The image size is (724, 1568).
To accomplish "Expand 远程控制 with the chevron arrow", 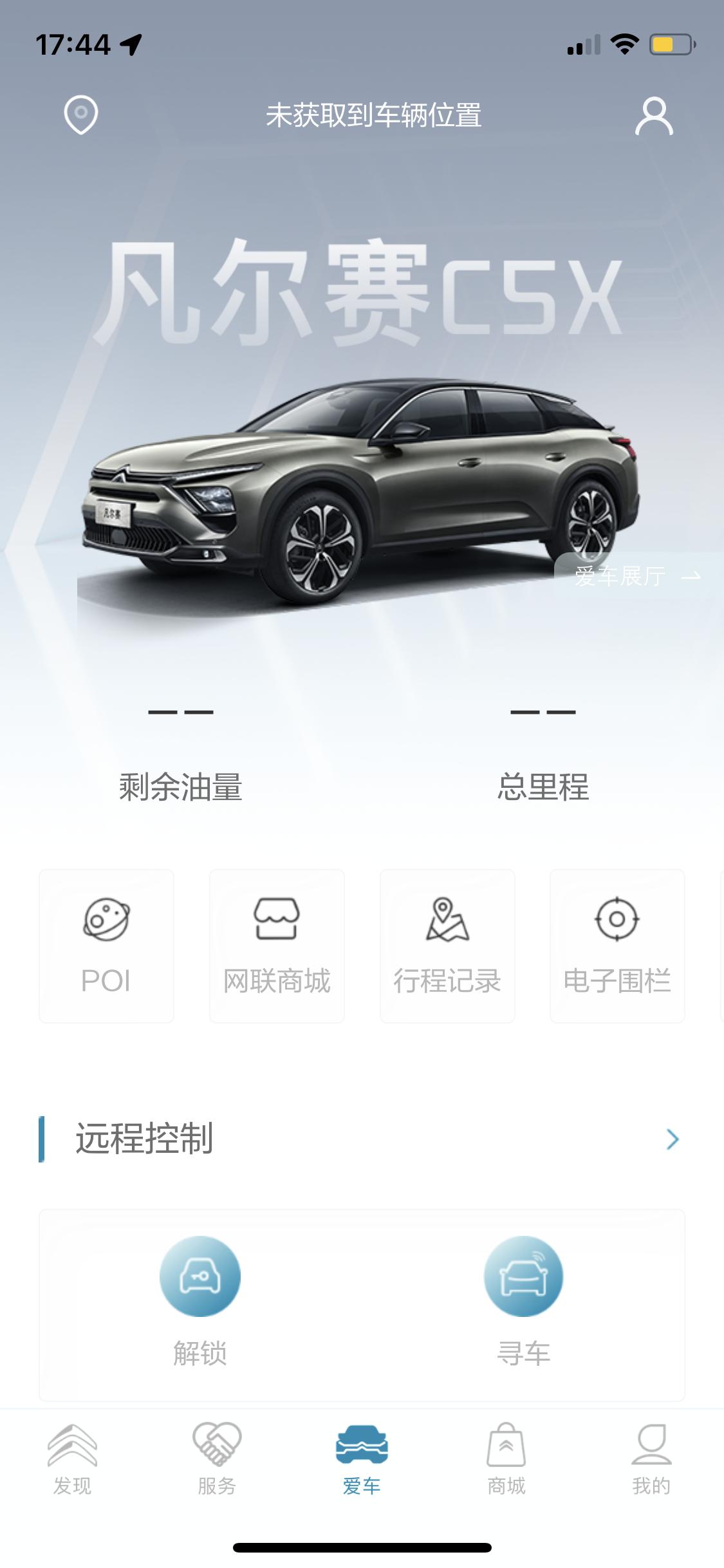I will [673, 1139].
